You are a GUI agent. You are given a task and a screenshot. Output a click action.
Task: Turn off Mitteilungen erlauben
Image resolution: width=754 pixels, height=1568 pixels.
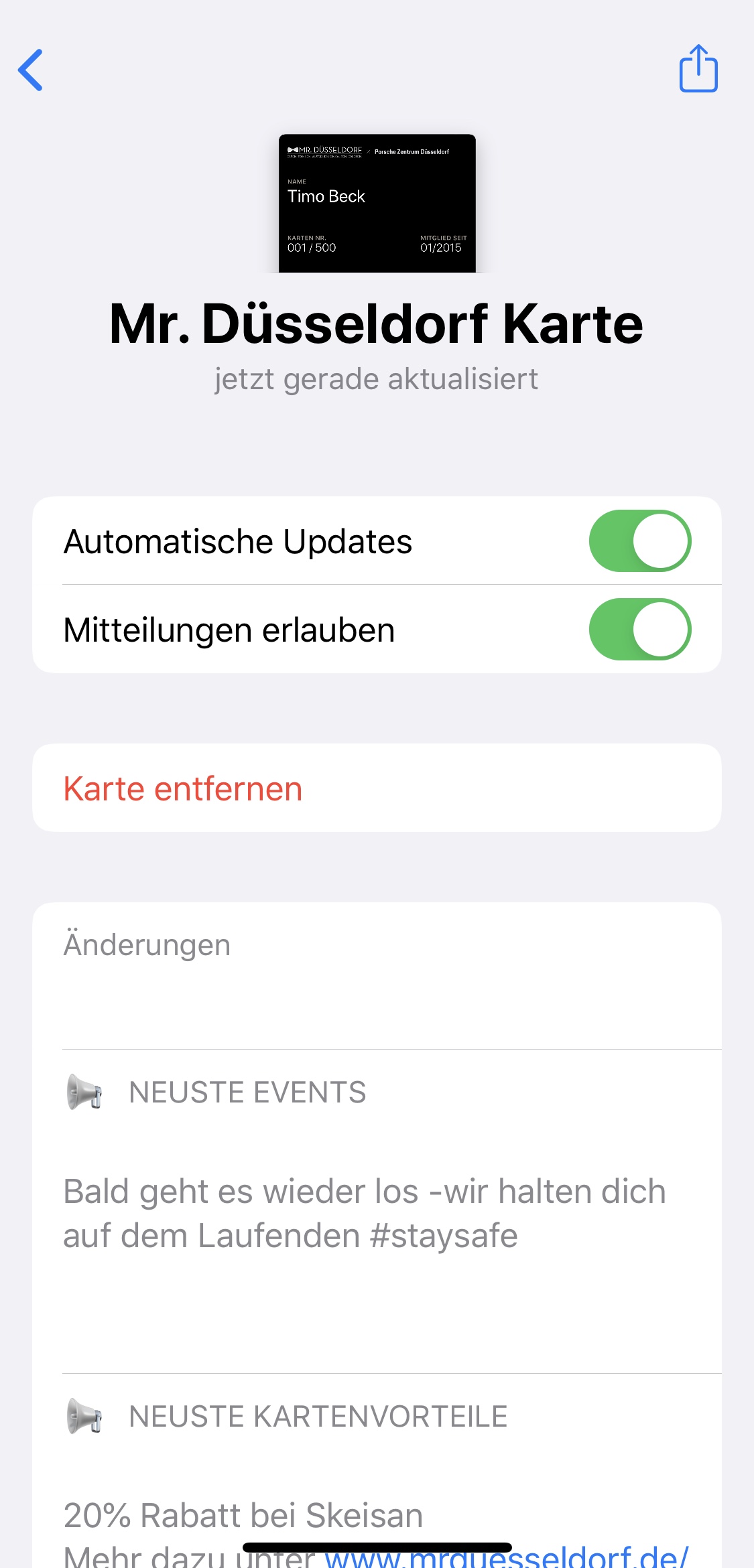639,630
